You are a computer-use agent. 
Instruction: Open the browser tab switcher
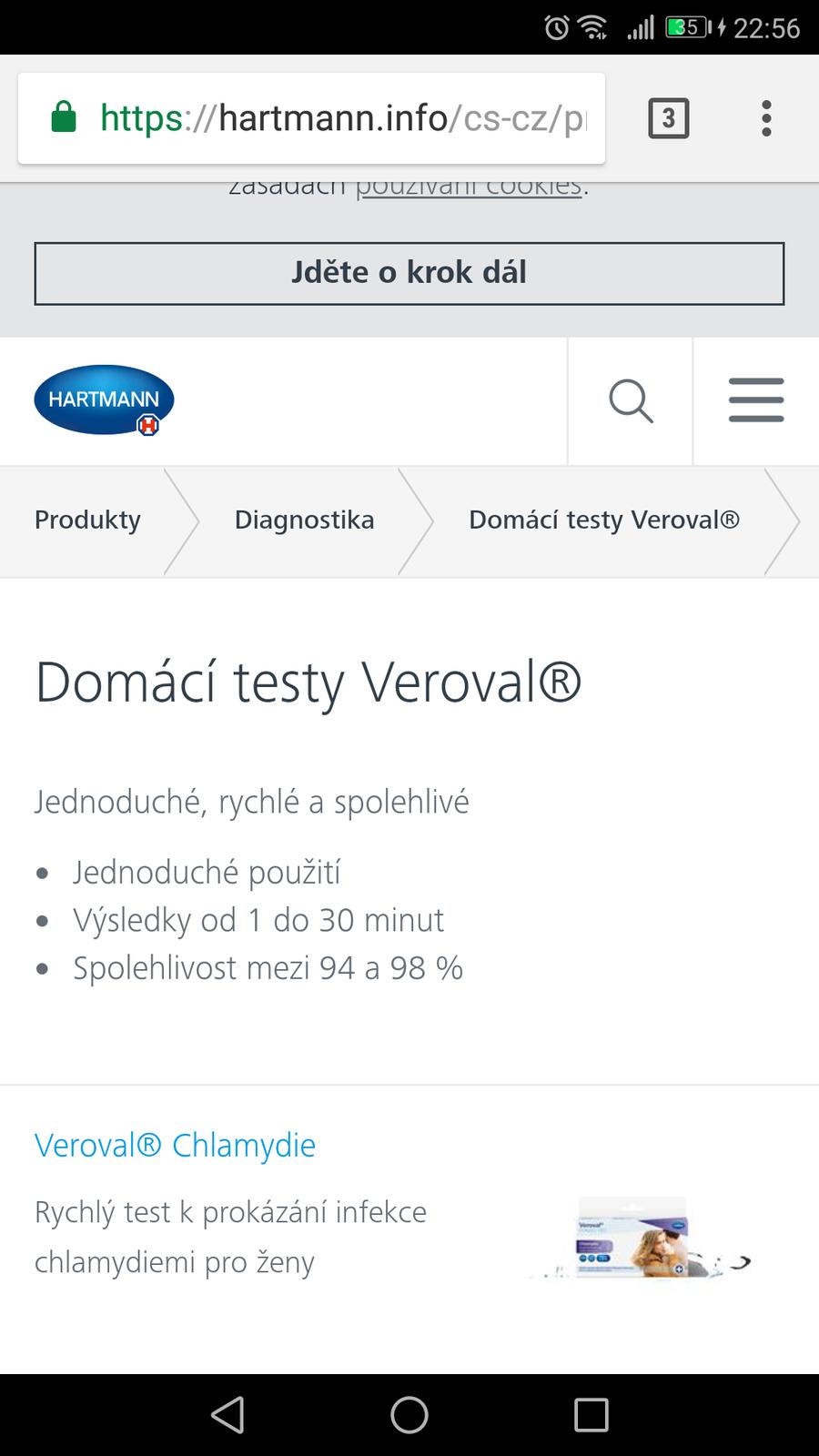(668, 118)
